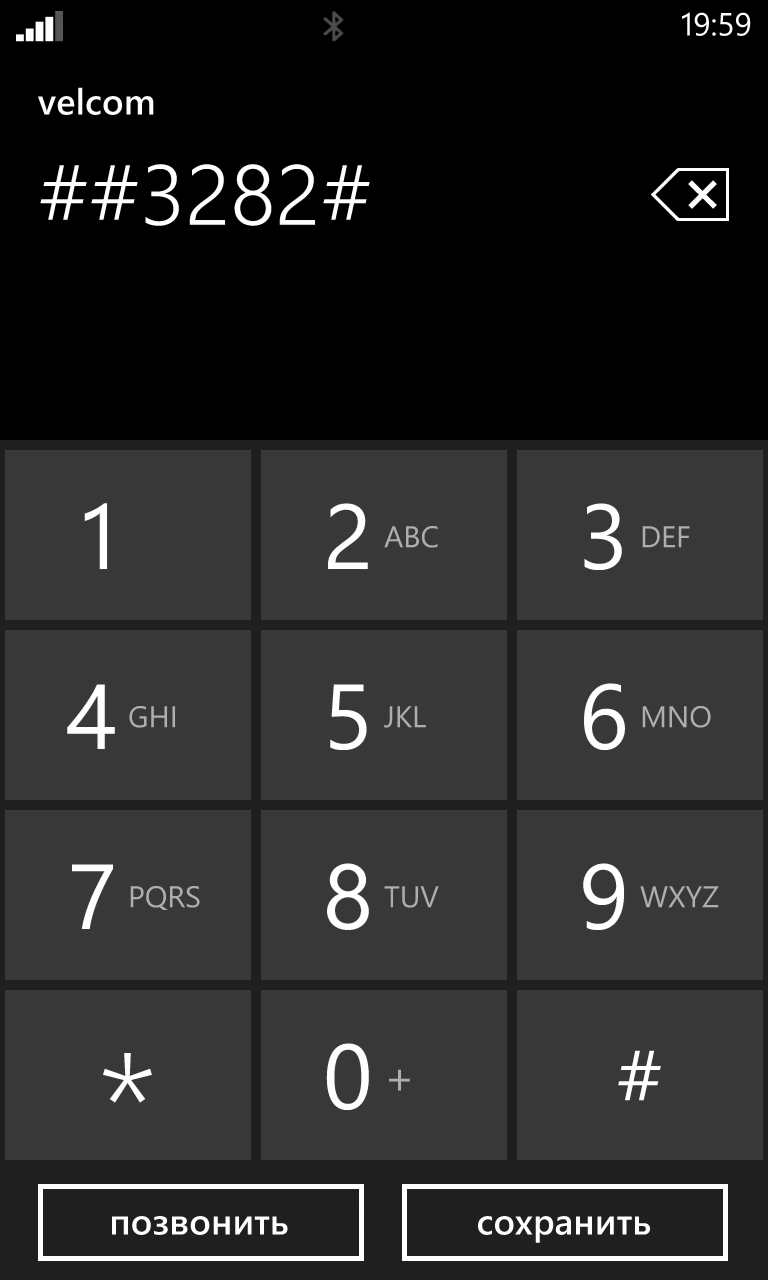The image size is (768, 1280).
Task: Enter digit 2 ABC
Action: 384,535
